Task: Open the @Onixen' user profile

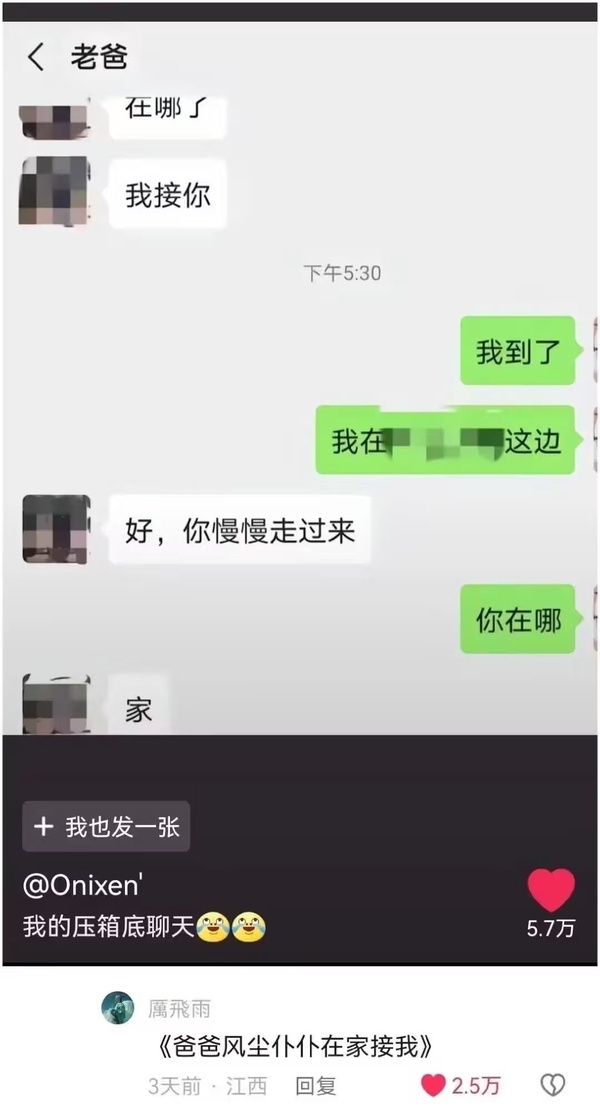Action: click(x=83, y=886)
